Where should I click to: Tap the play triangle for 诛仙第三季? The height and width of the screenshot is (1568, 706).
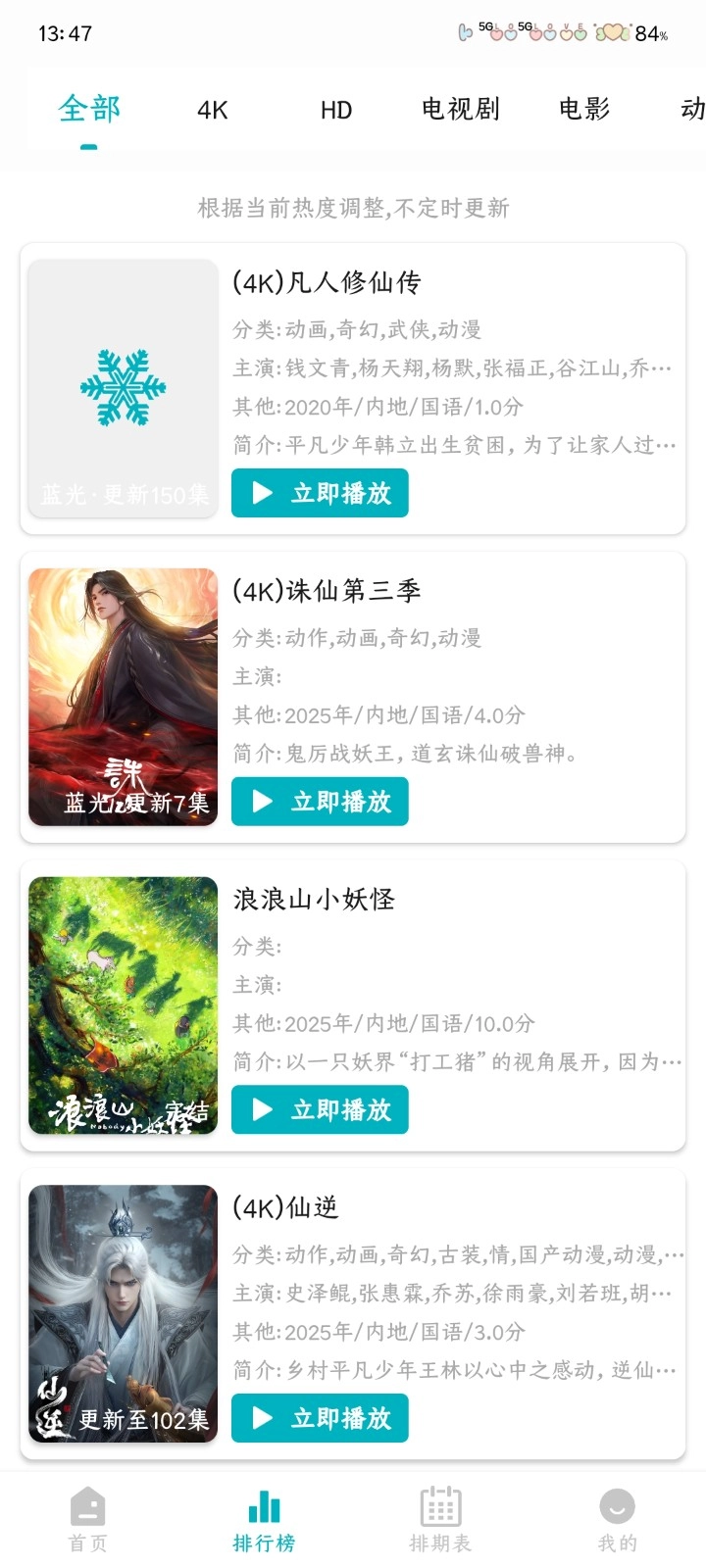click(260, 802)
